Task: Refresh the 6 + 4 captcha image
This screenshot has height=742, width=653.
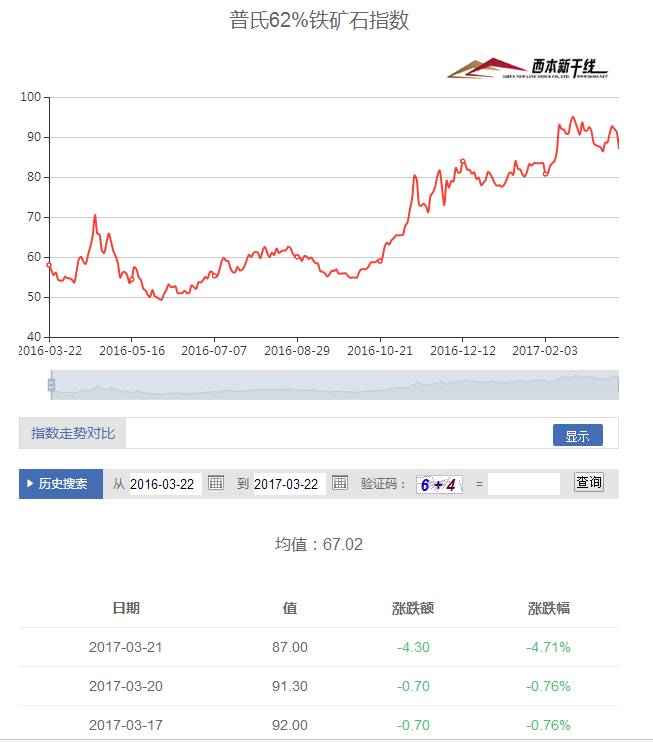Action: (439, 484)
